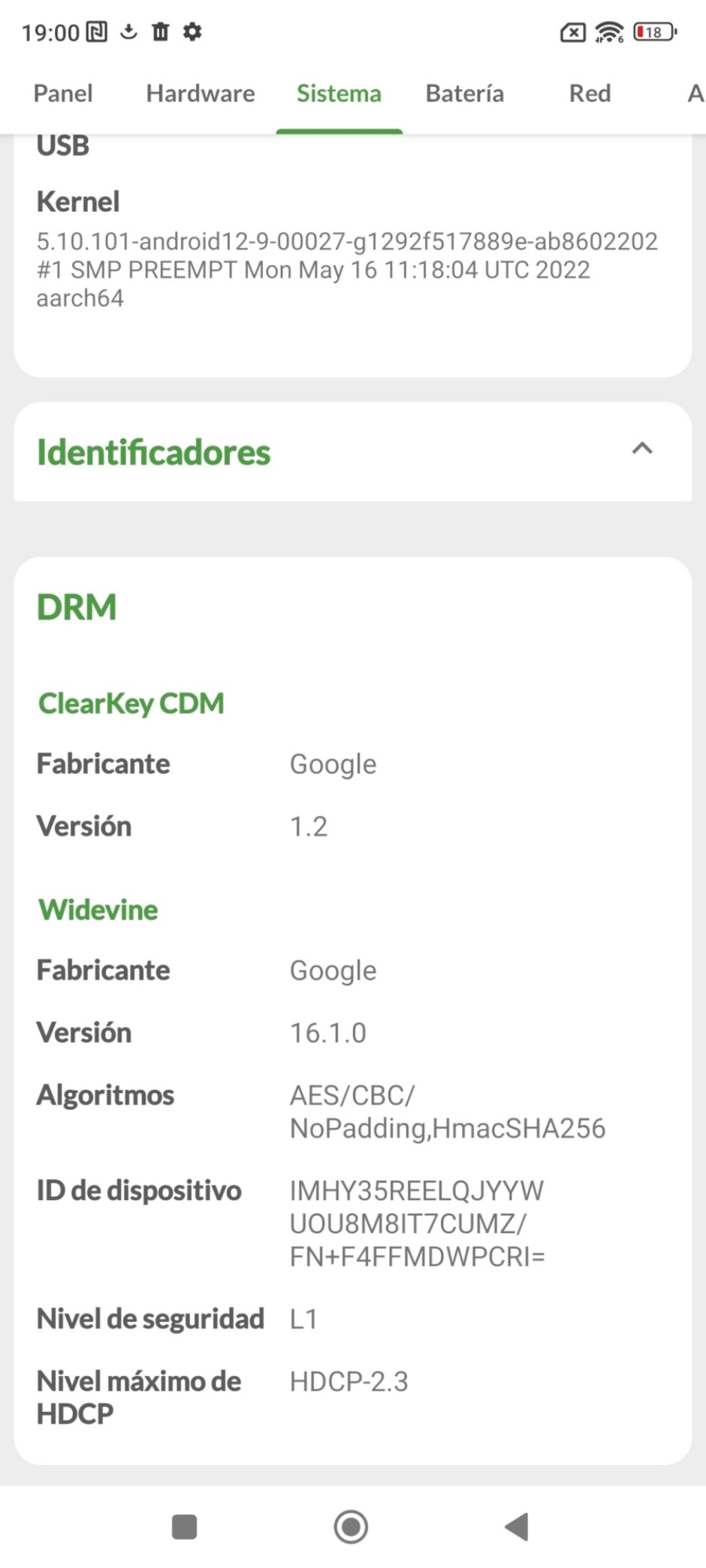Open the Hardware tab
The image size is (706, 1568).
point(201,93)
